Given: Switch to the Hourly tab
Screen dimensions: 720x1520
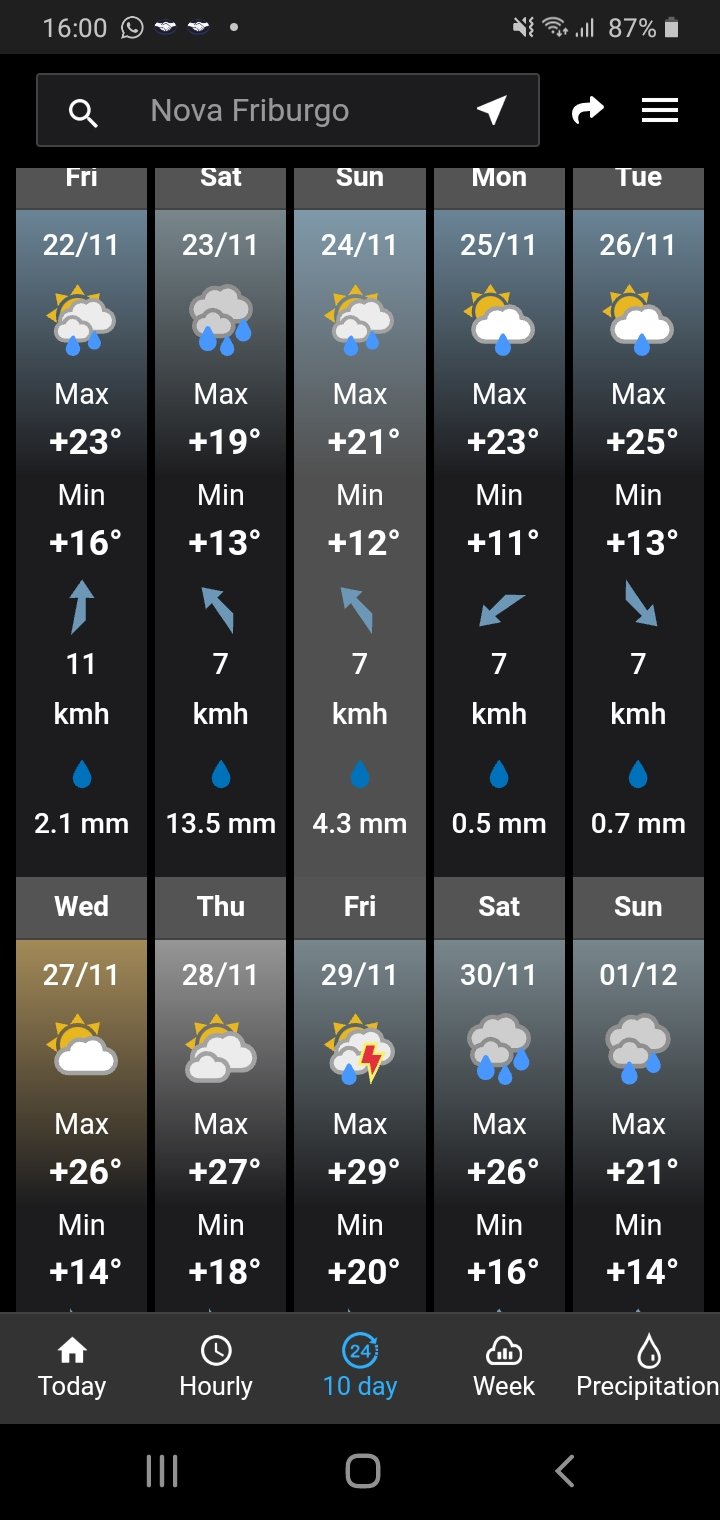Looking at the screenshot, I should pyautogui.click(x=216, y=1368).
